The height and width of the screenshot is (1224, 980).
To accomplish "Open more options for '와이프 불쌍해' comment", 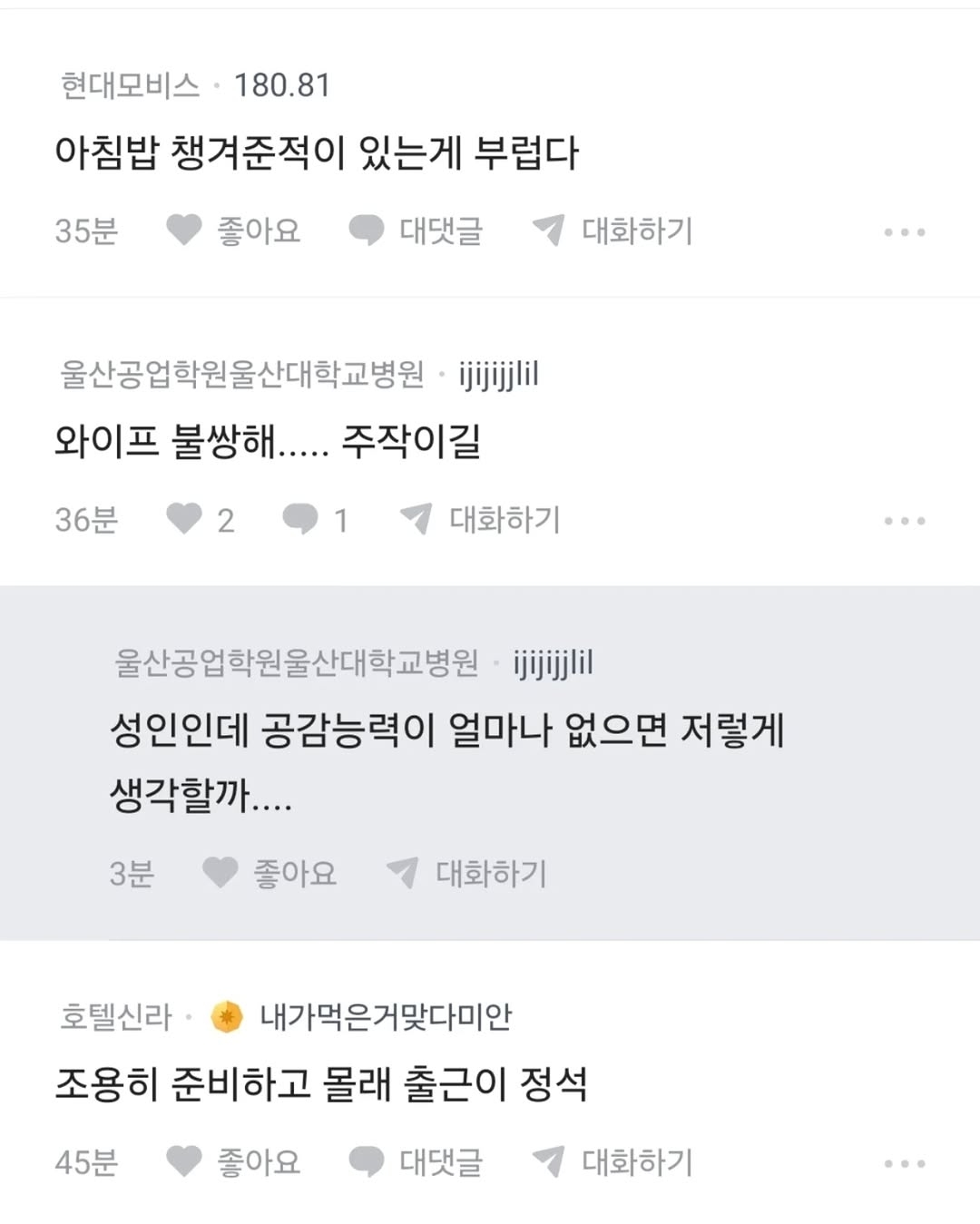I will 904,521.
